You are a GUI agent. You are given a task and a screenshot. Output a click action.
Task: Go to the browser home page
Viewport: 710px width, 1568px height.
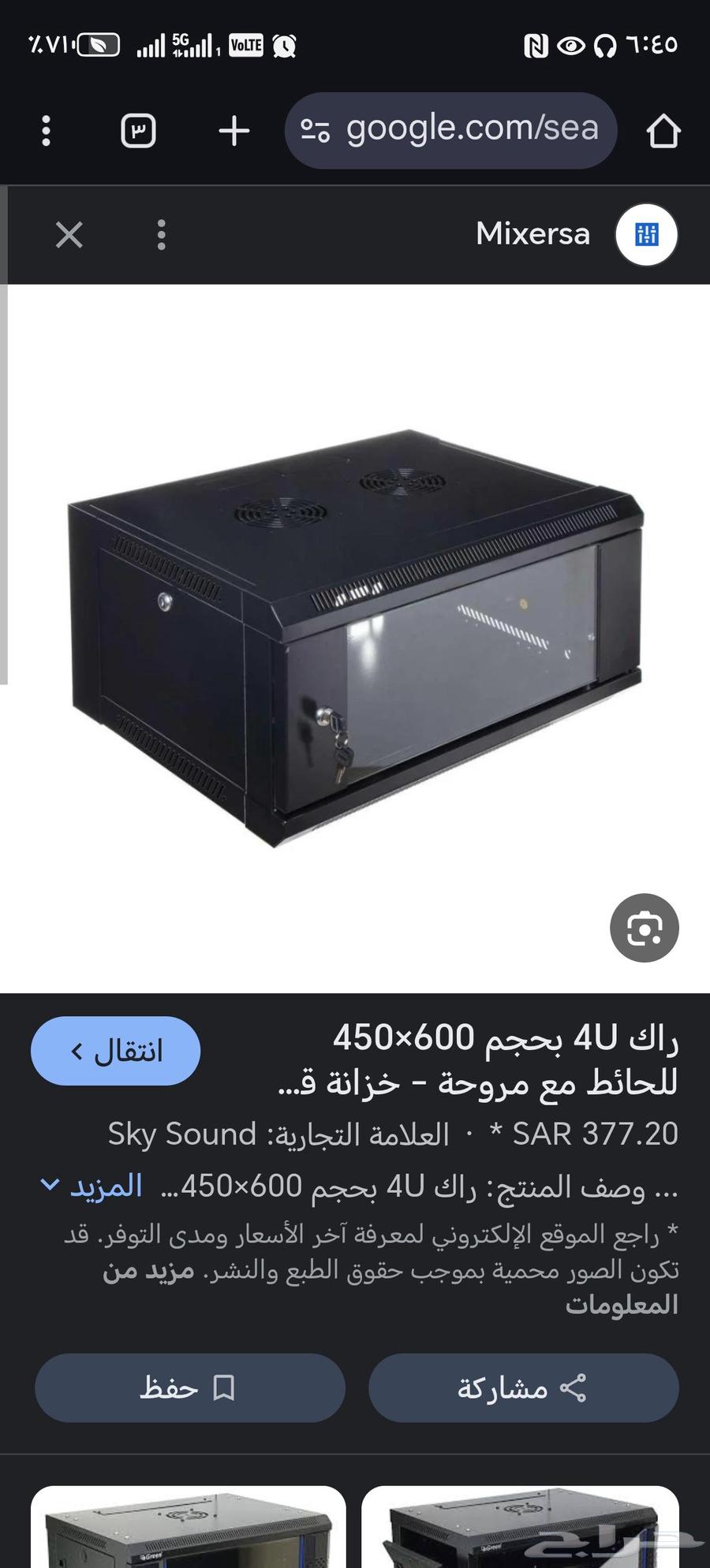tap(663, 132)
